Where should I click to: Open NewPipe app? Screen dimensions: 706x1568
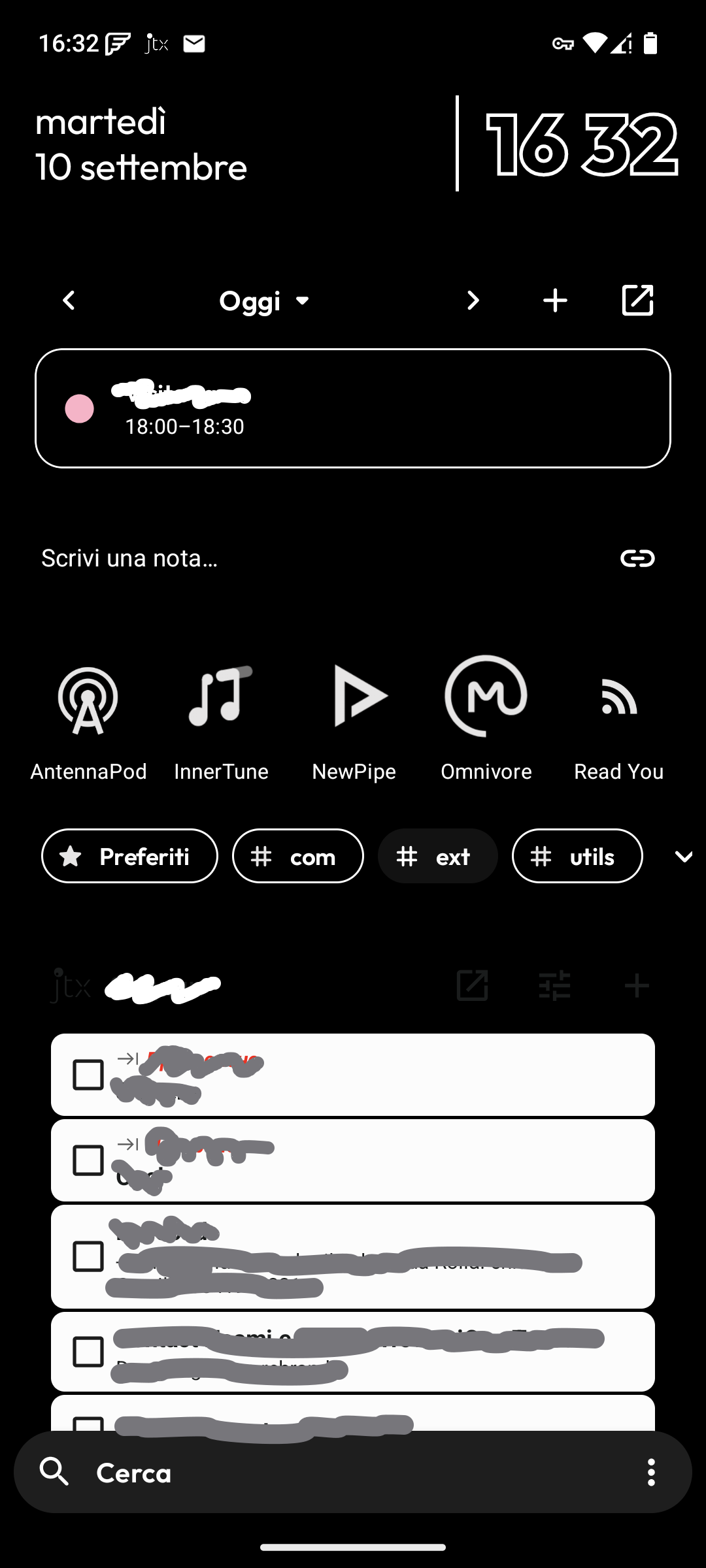tap(354, 719)
